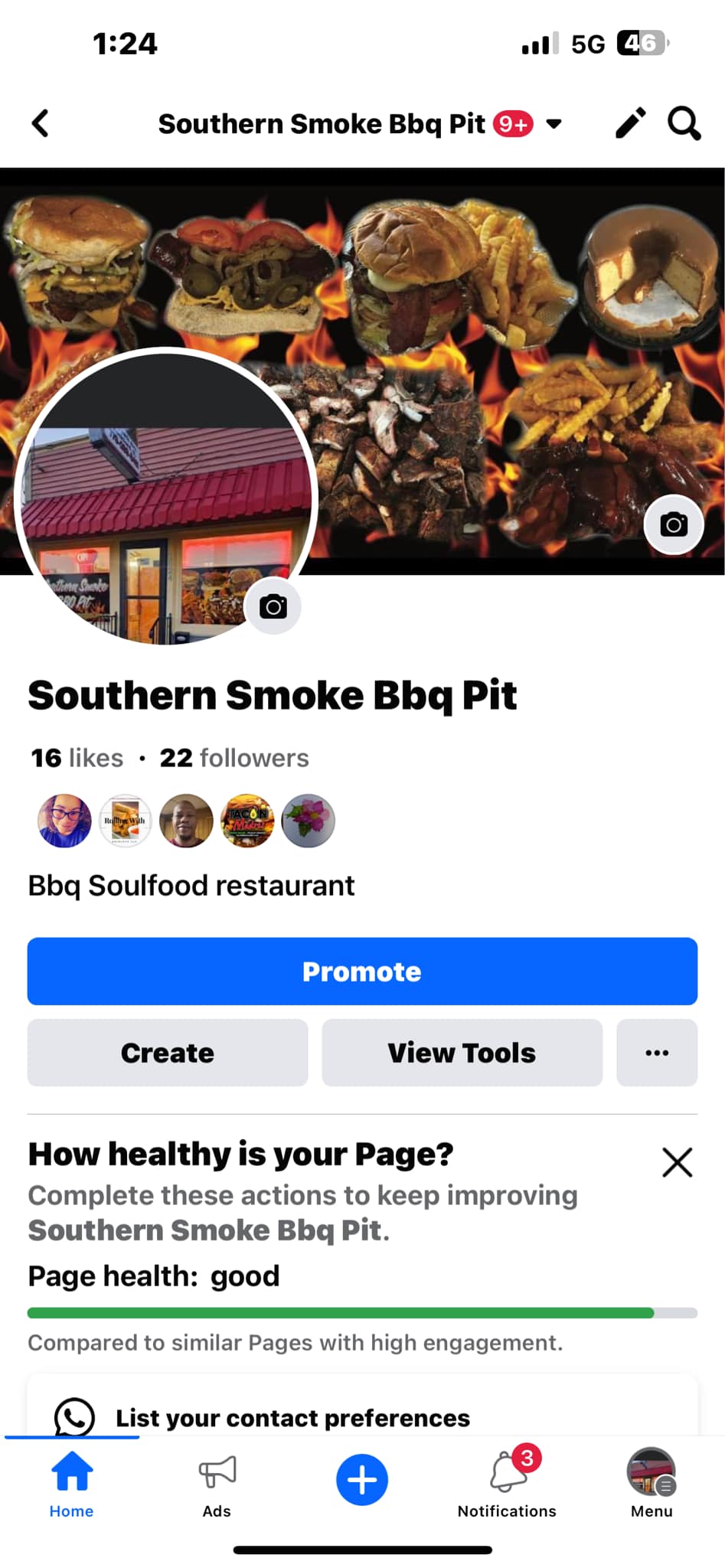Change cover photo using camera icon
Viewport: 725px width, 1568px height.
(x=673, y=524)
